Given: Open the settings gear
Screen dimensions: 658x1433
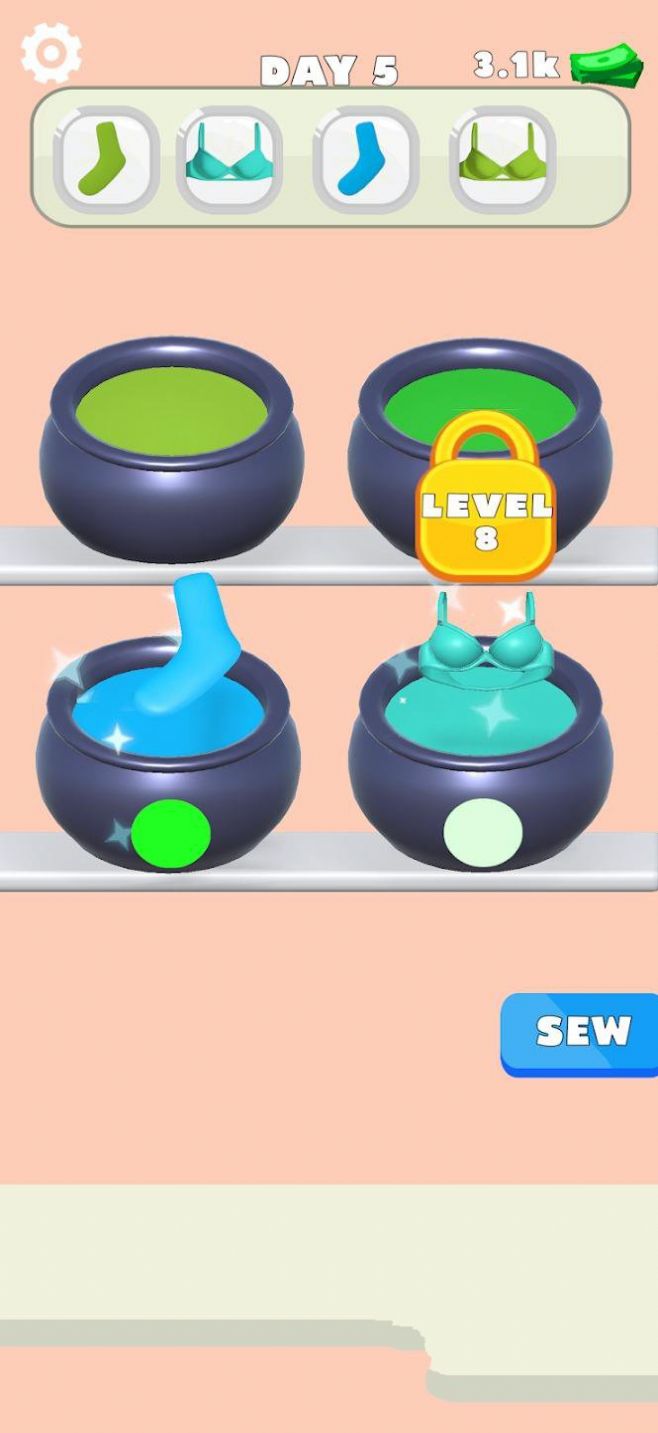Looking at the screenshot, I should (51, 54).
